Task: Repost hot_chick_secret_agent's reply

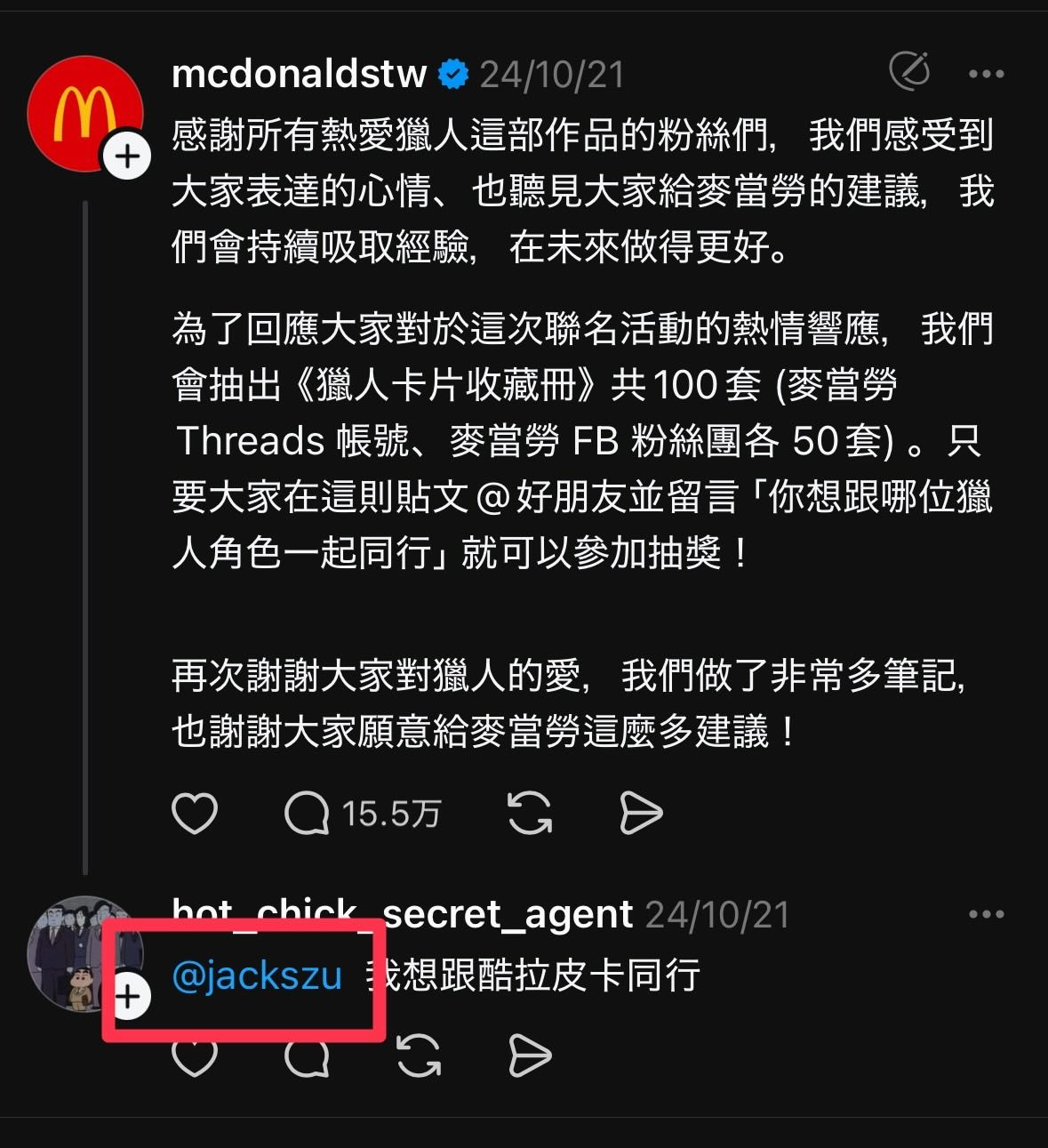Action: (418, 1056)
